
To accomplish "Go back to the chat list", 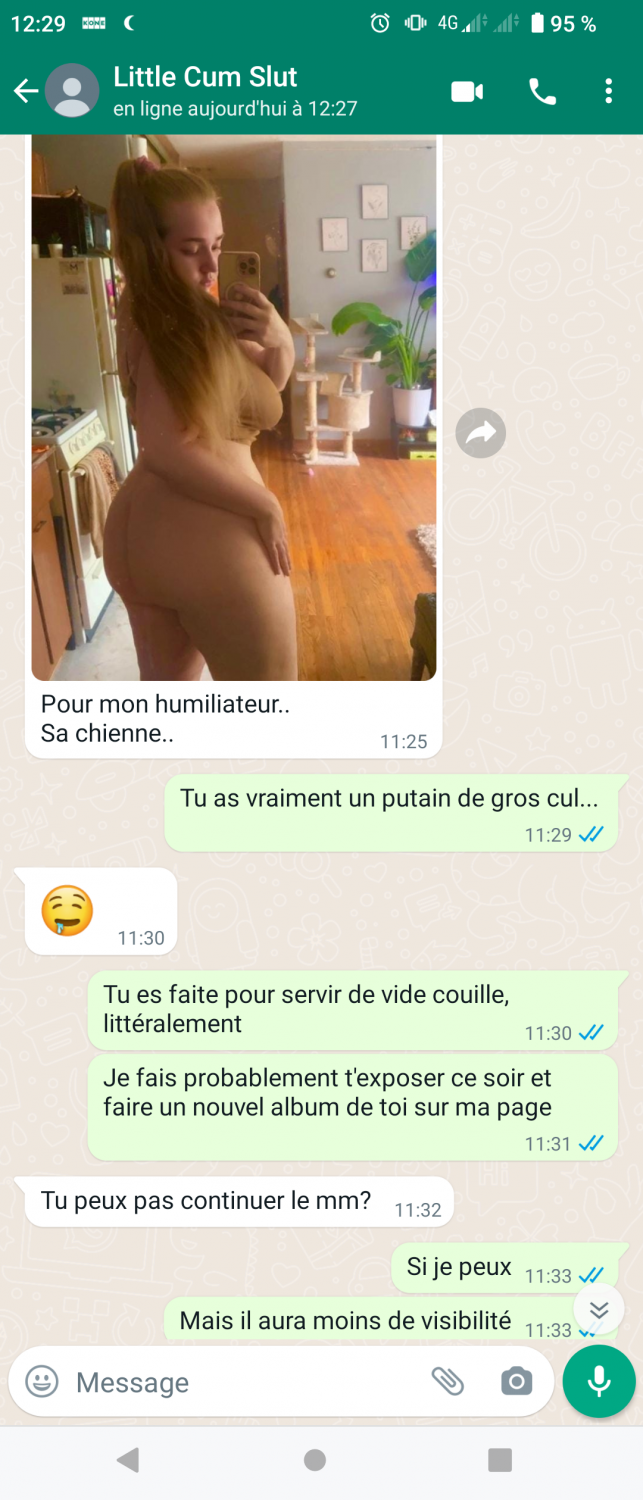I will click(26, 92).
